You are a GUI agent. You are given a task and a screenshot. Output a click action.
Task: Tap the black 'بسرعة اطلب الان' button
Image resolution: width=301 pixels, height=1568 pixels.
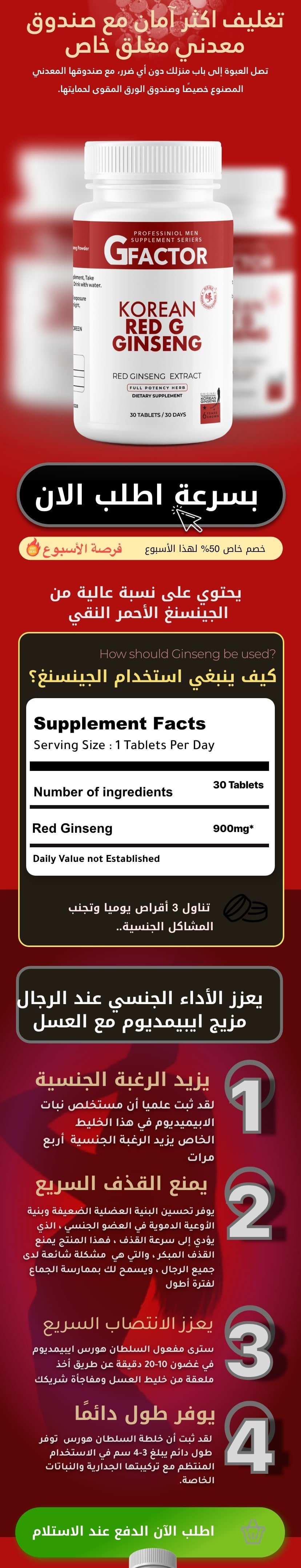(150, 496)
